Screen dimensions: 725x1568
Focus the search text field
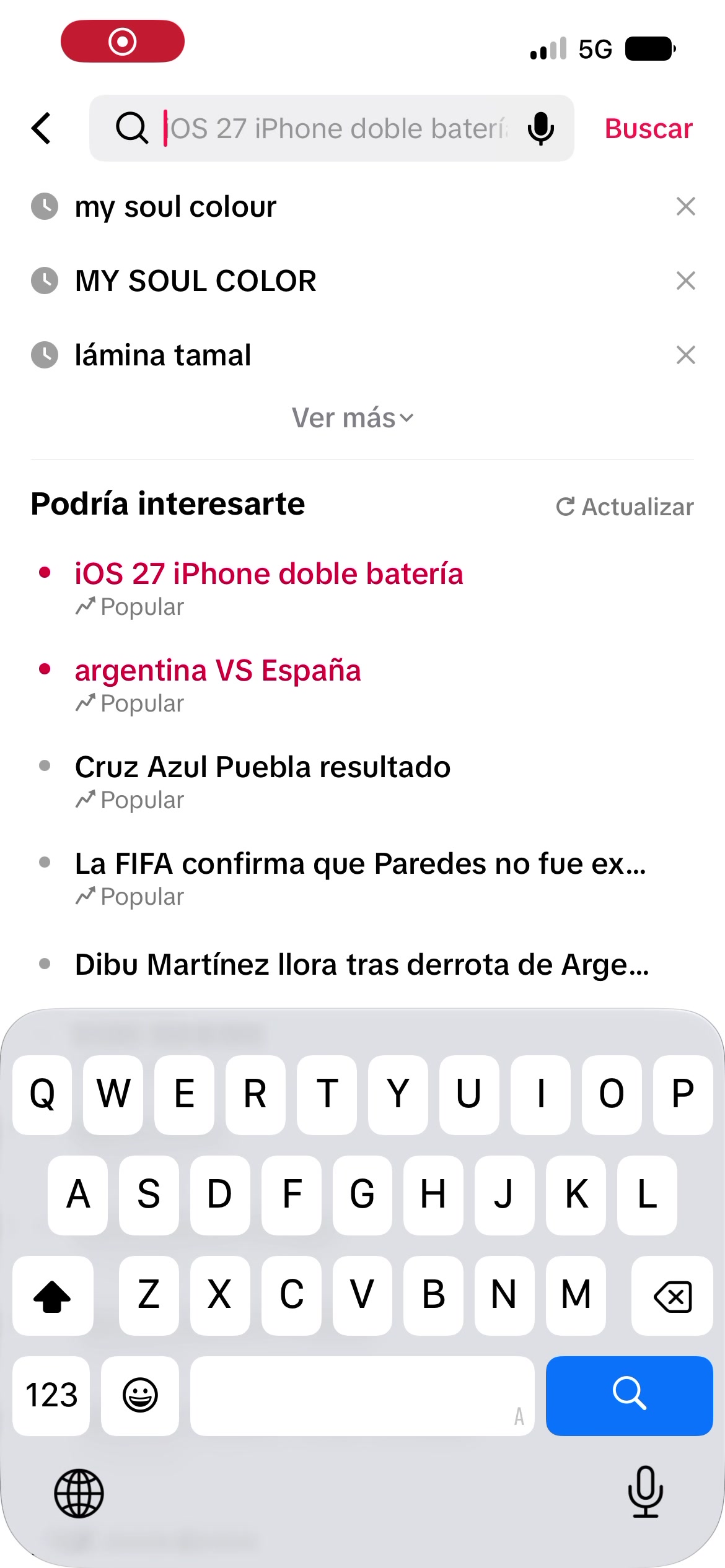click(332, 128)
